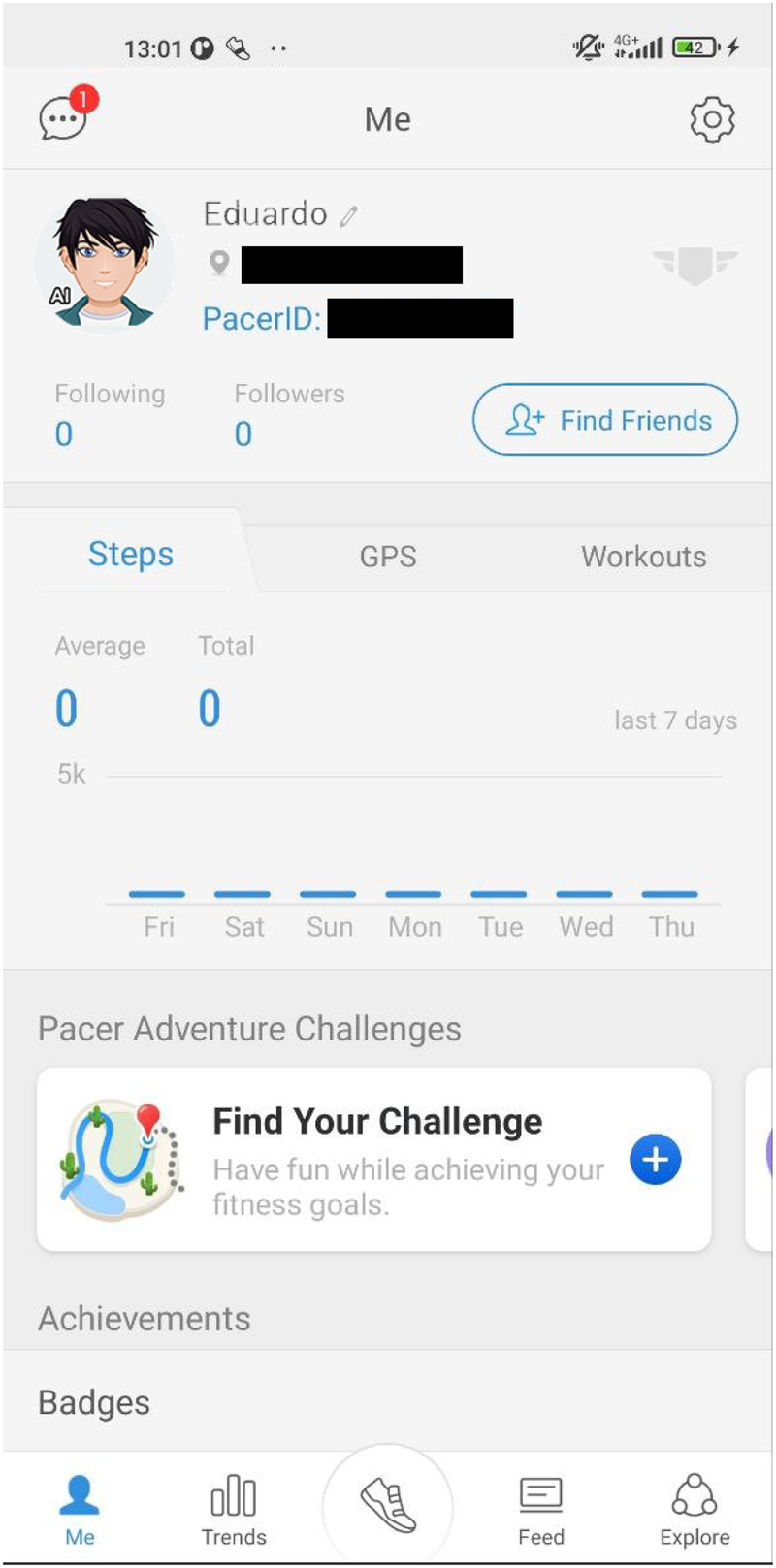Image resolution: width=776 pixels, height=1568 pixels.
Task: Edit the name Eduardo with pencil icon
Action: click(x=349, y=215)
